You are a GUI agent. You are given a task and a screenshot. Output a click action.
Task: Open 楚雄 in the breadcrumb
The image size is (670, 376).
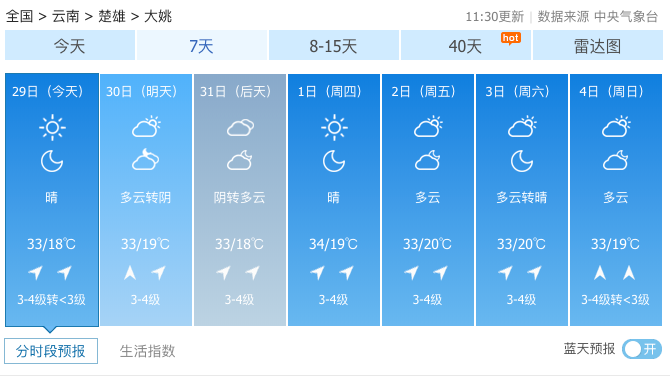click(x=112, y=16)
